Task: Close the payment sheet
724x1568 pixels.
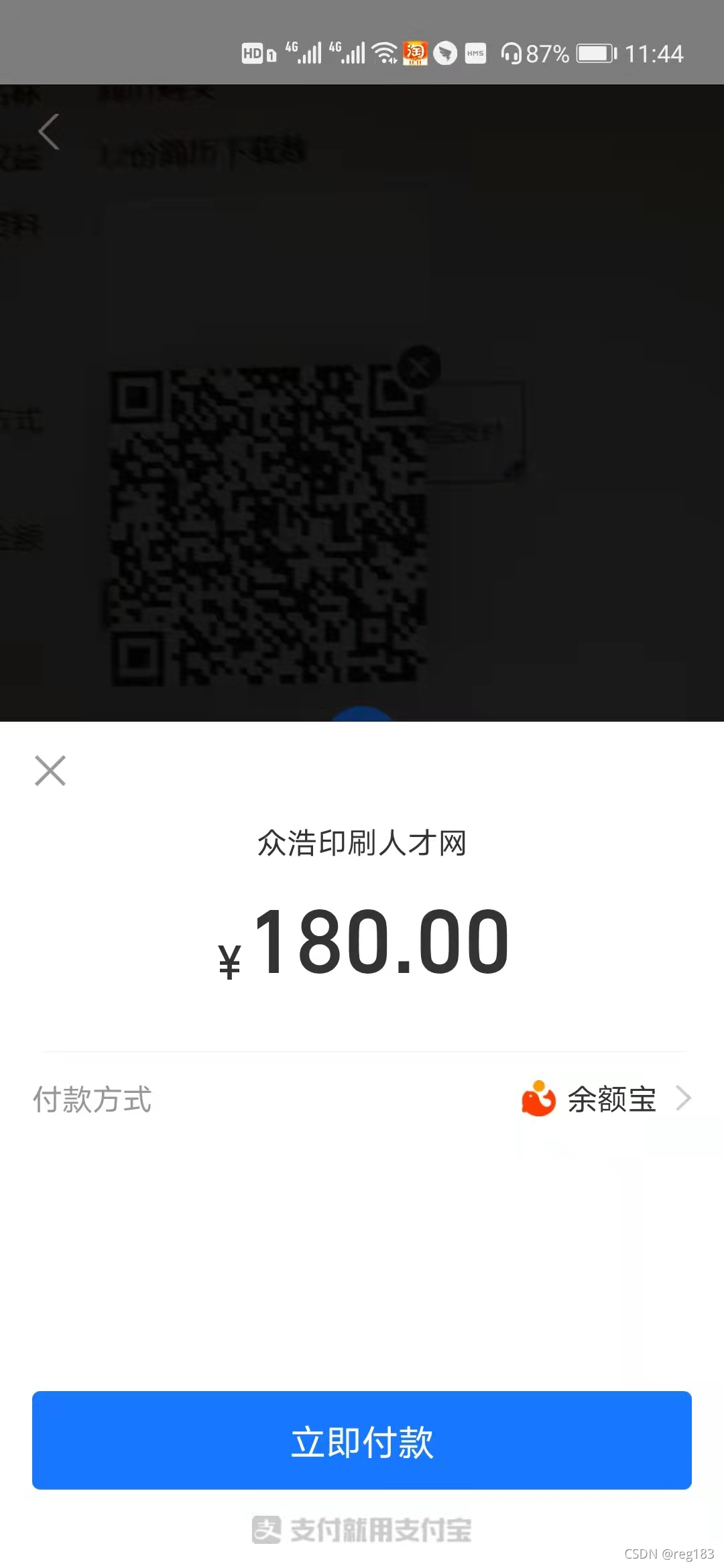Action: (50, 771)
